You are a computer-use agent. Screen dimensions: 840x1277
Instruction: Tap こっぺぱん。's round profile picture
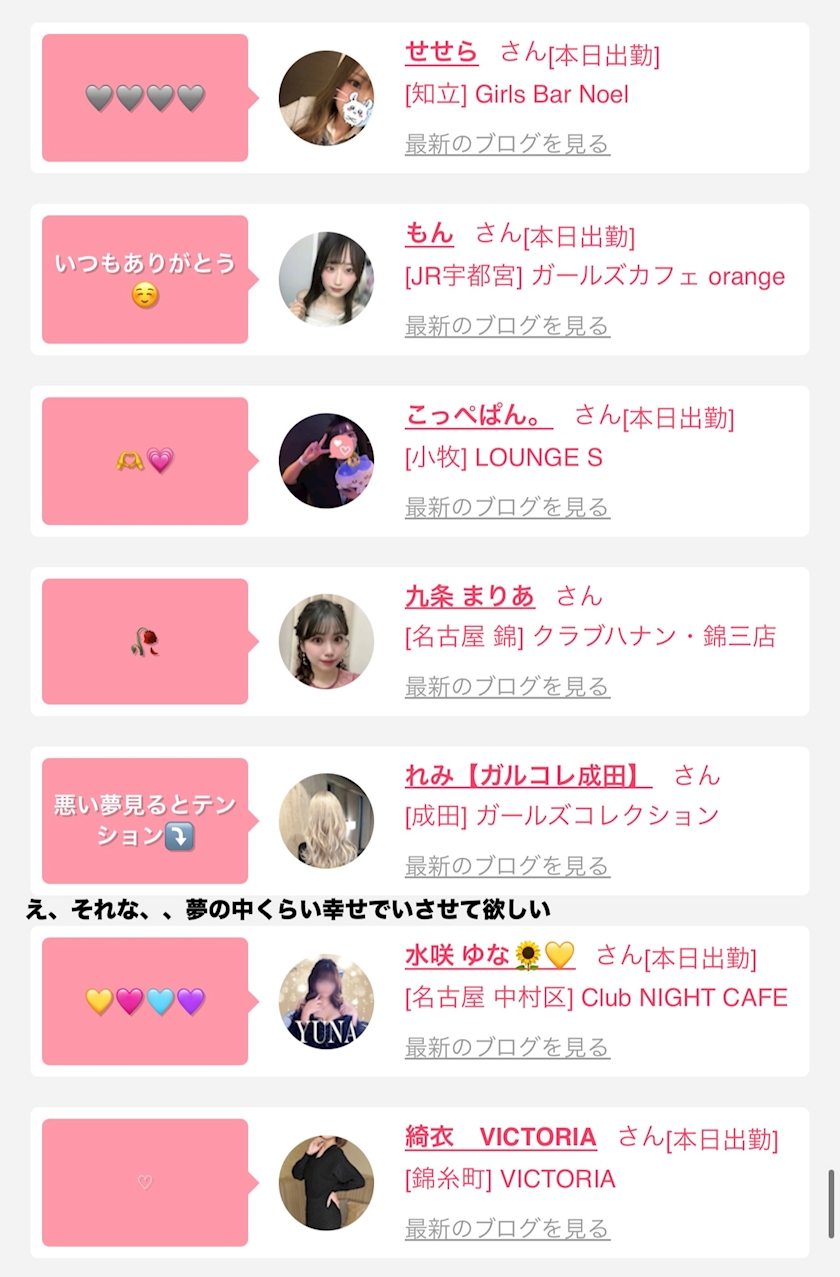click(326, 461)
